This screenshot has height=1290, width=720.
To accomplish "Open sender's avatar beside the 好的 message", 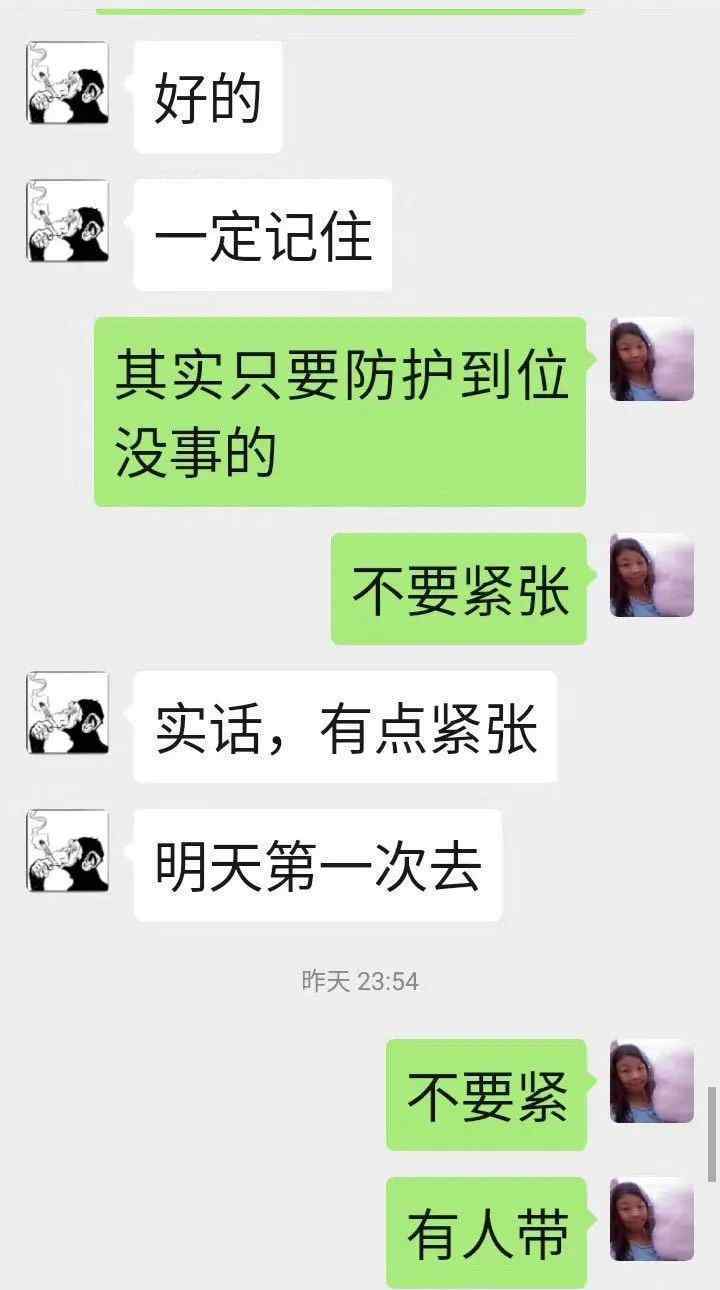I will (x=67, y=83).
